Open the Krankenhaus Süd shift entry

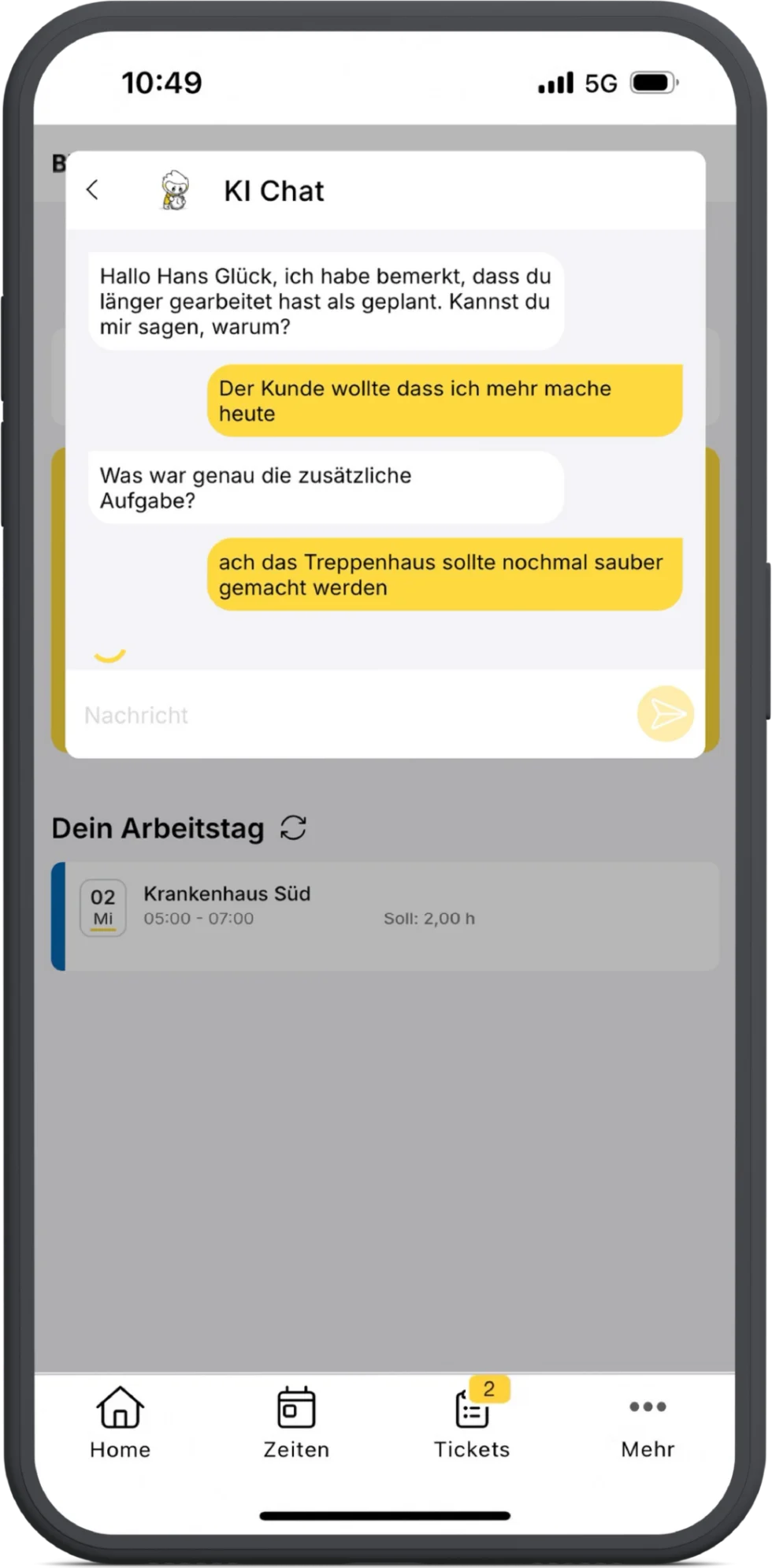[386, 916]
